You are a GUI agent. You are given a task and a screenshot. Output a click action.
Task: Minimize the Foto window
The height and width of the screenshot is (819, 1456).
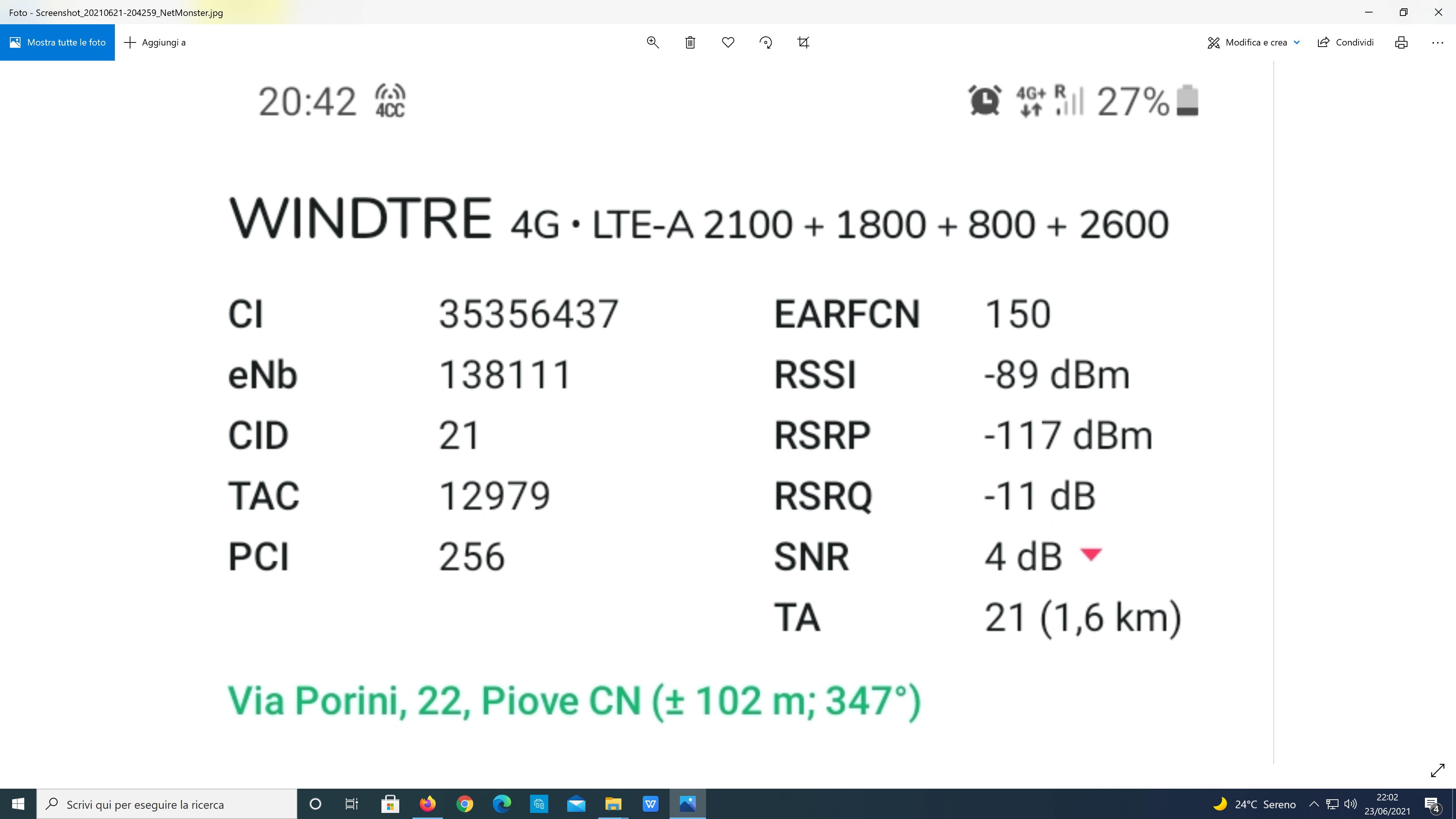pyautogui.click(x=1368, y=13)
